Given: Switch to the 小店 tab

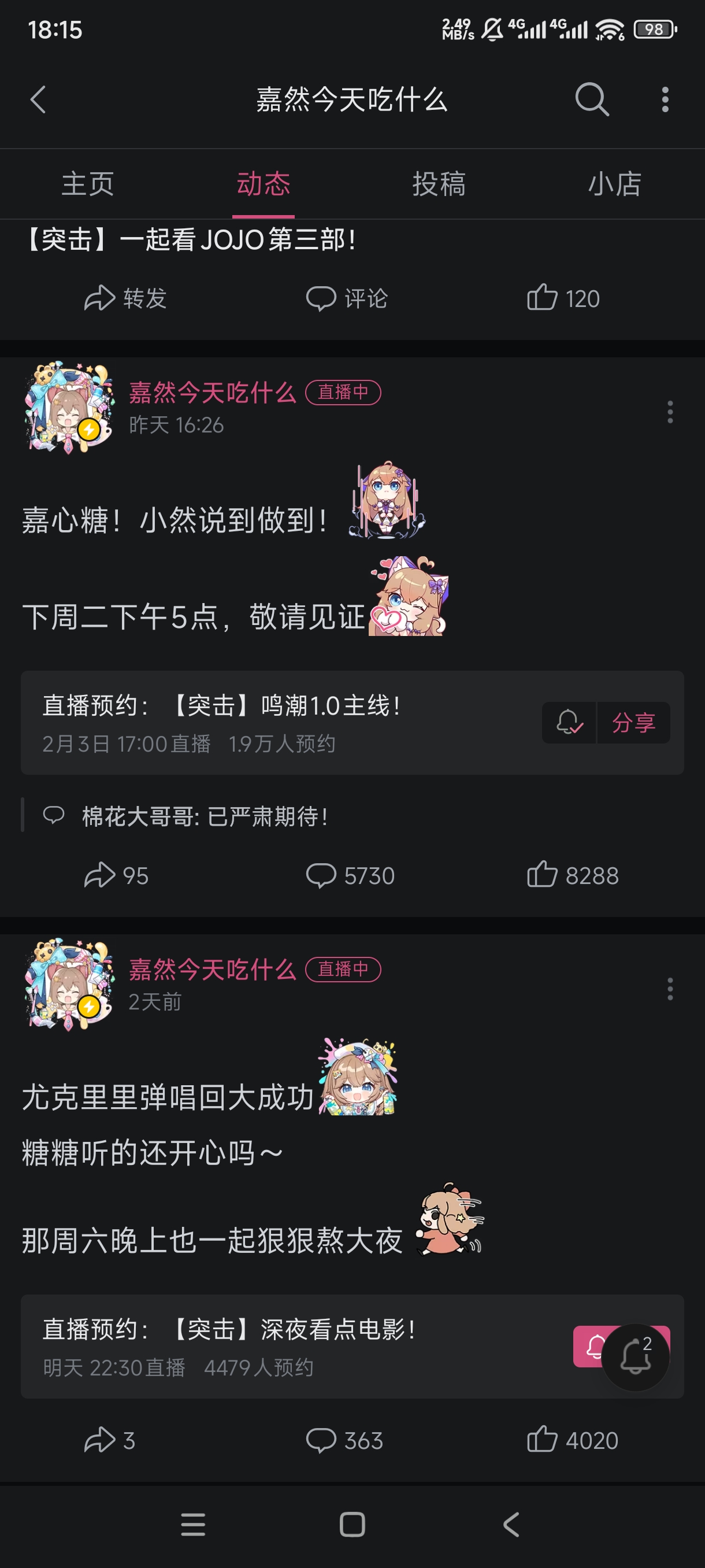Looking at the screenshot, I should (x=614, y=184).
